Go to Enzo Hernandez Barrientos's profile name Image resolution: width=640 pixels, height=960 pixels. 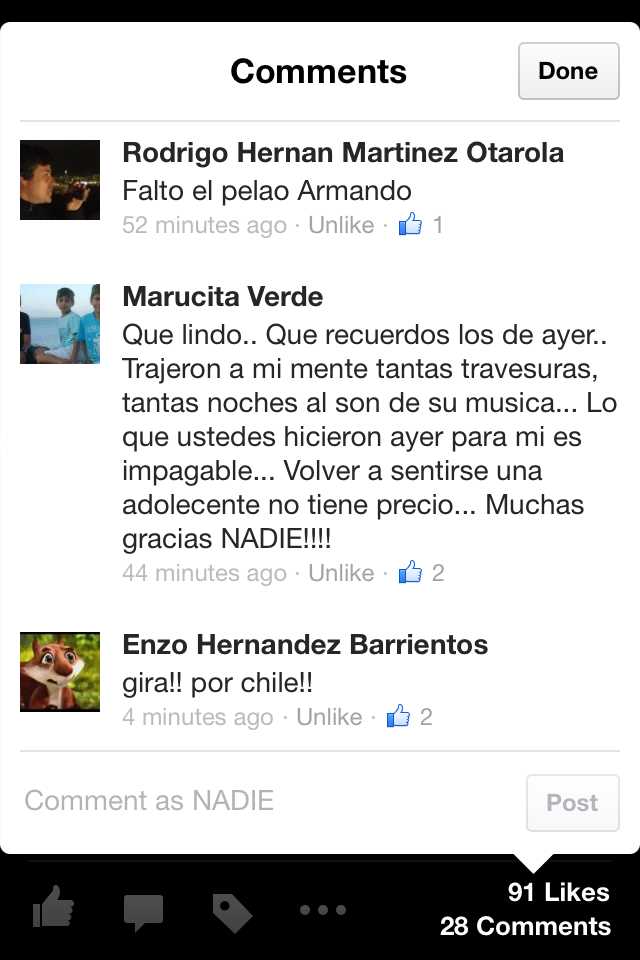coord(305,645)
